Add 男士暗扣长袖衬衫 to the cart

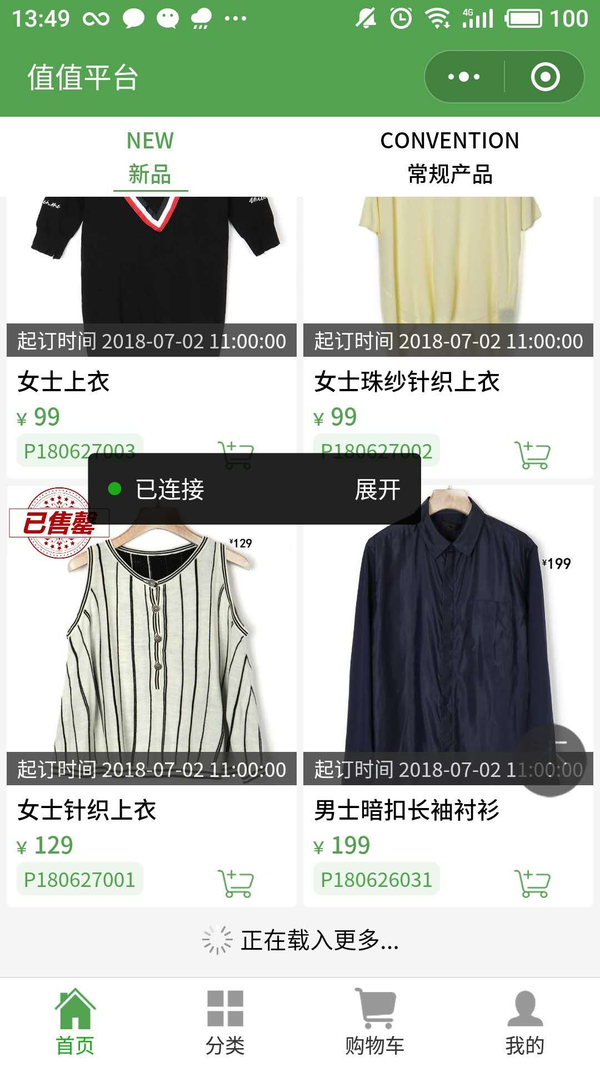[x=532, y=883]
